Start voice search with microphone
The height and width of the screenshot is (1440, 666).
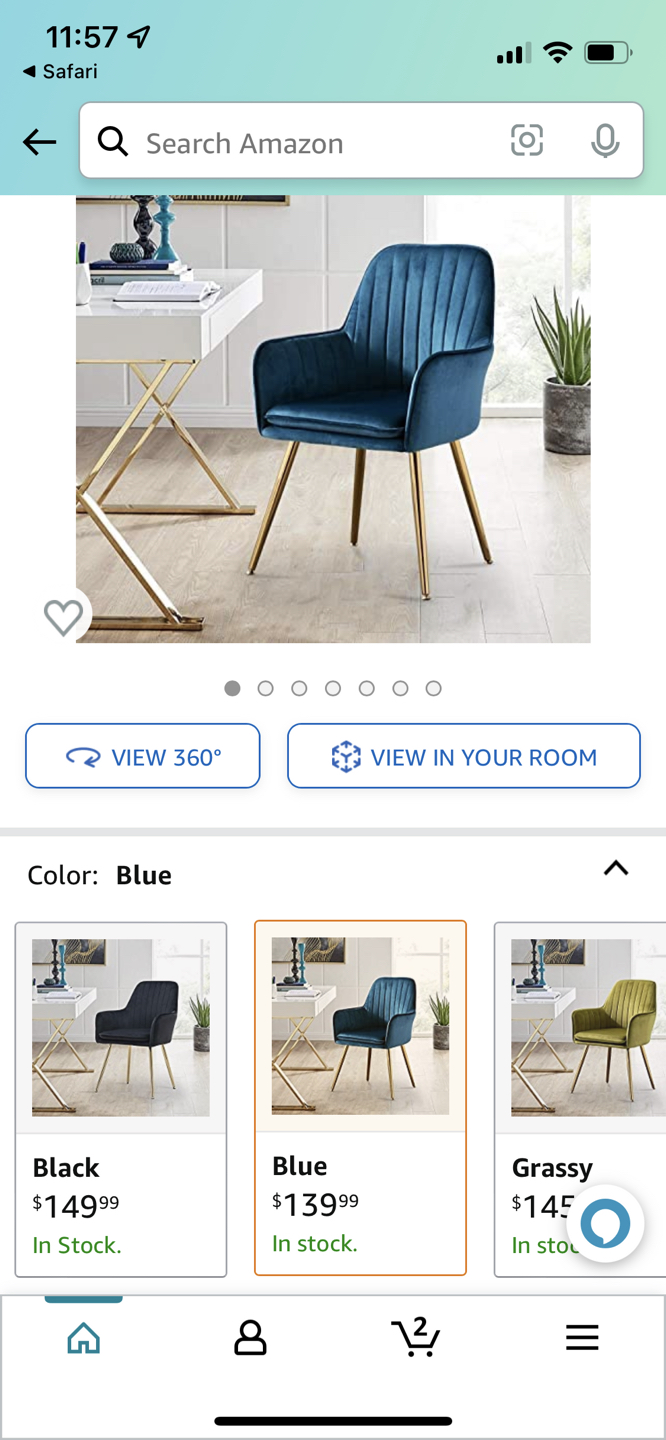[x=604, y=141]
